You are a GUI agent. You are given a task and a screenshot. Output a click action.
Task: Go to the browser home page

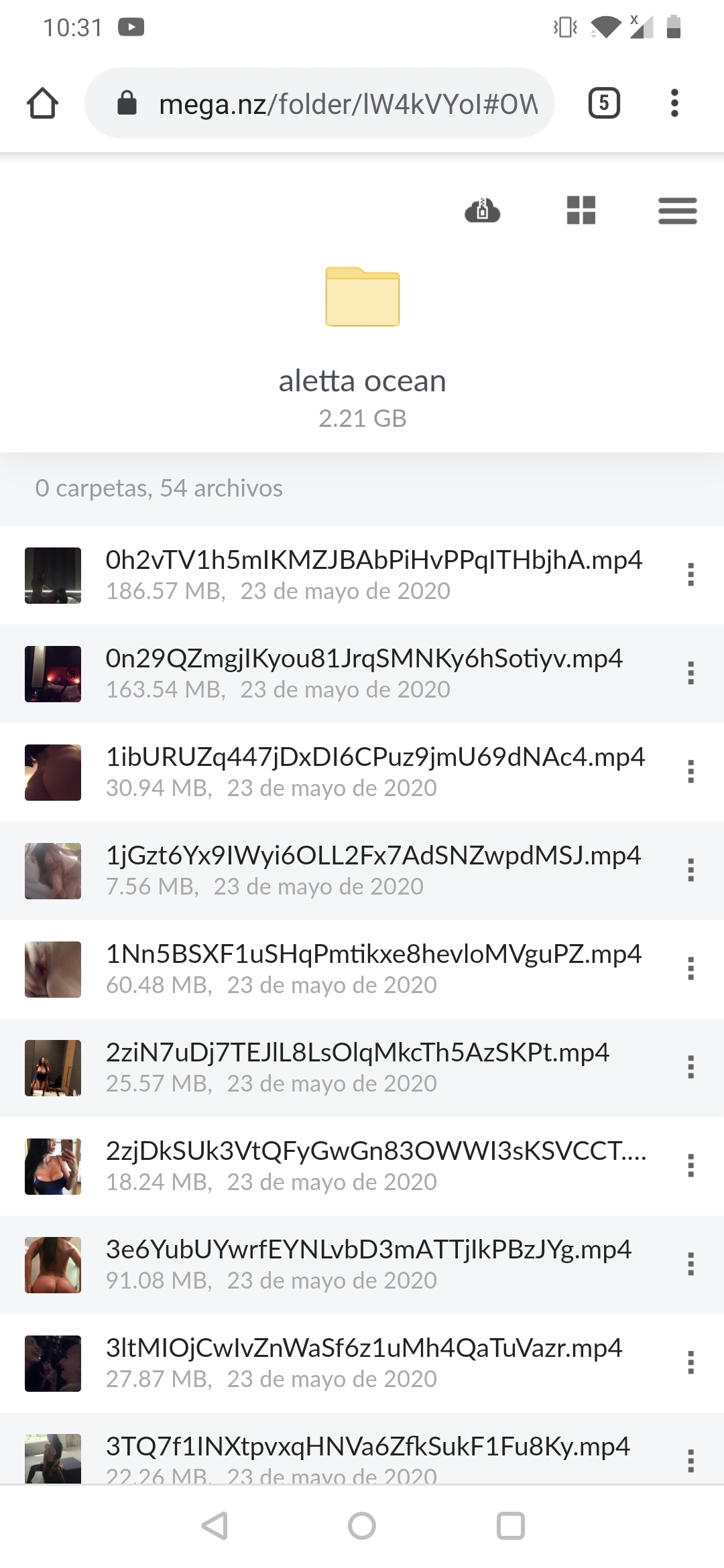tap(42, 103)
